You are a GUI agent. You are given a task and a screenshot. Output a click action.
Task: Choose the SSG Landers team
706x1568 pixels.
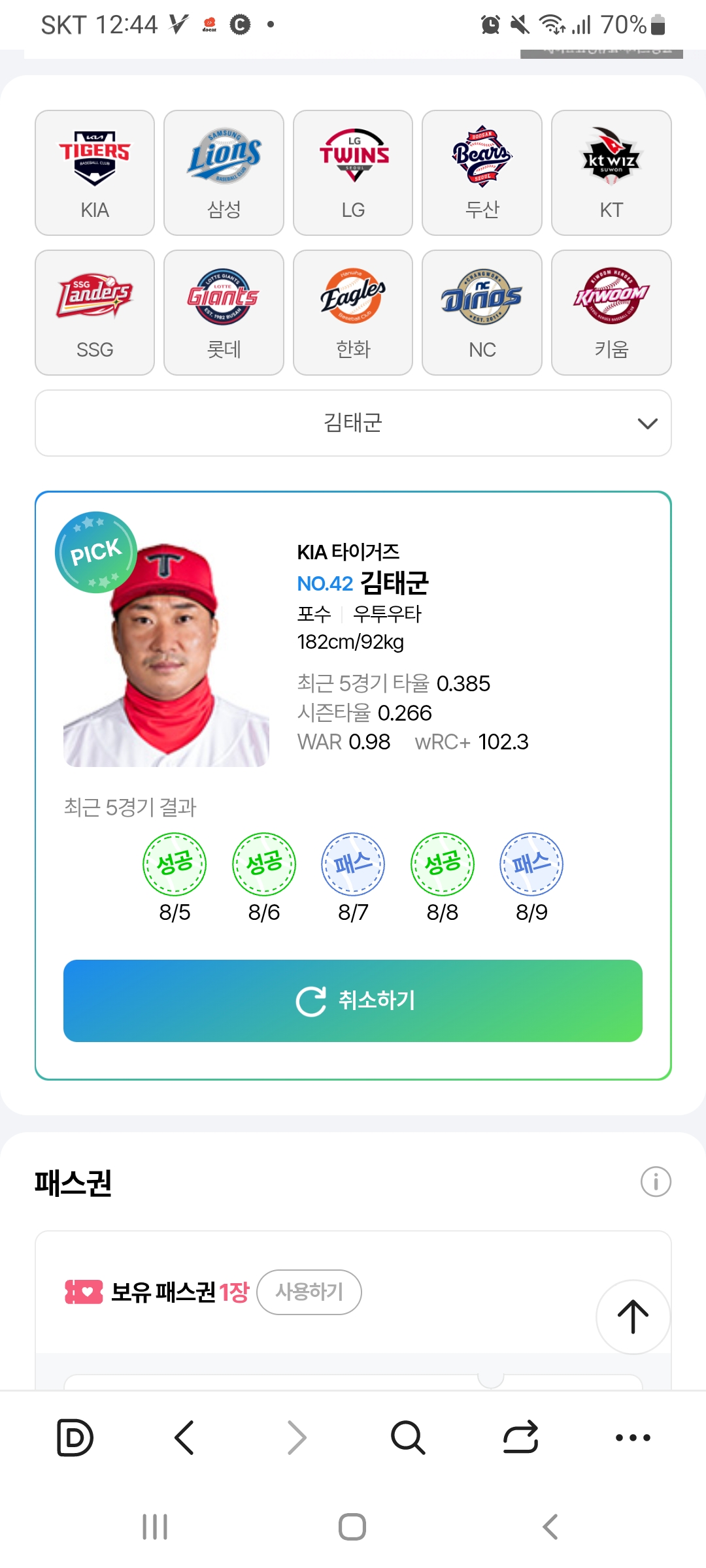click(x=95, y=312)
